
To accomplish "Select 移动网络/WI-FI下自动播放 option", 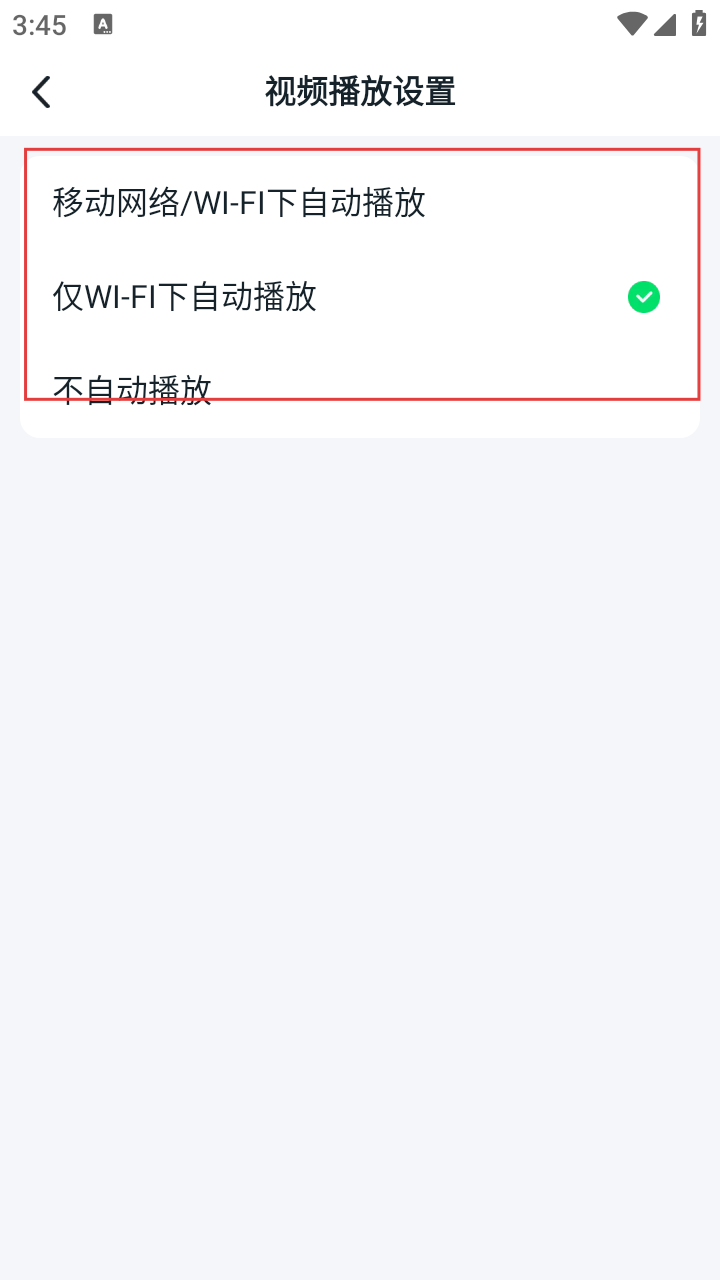I will click(x=240, y=203).
